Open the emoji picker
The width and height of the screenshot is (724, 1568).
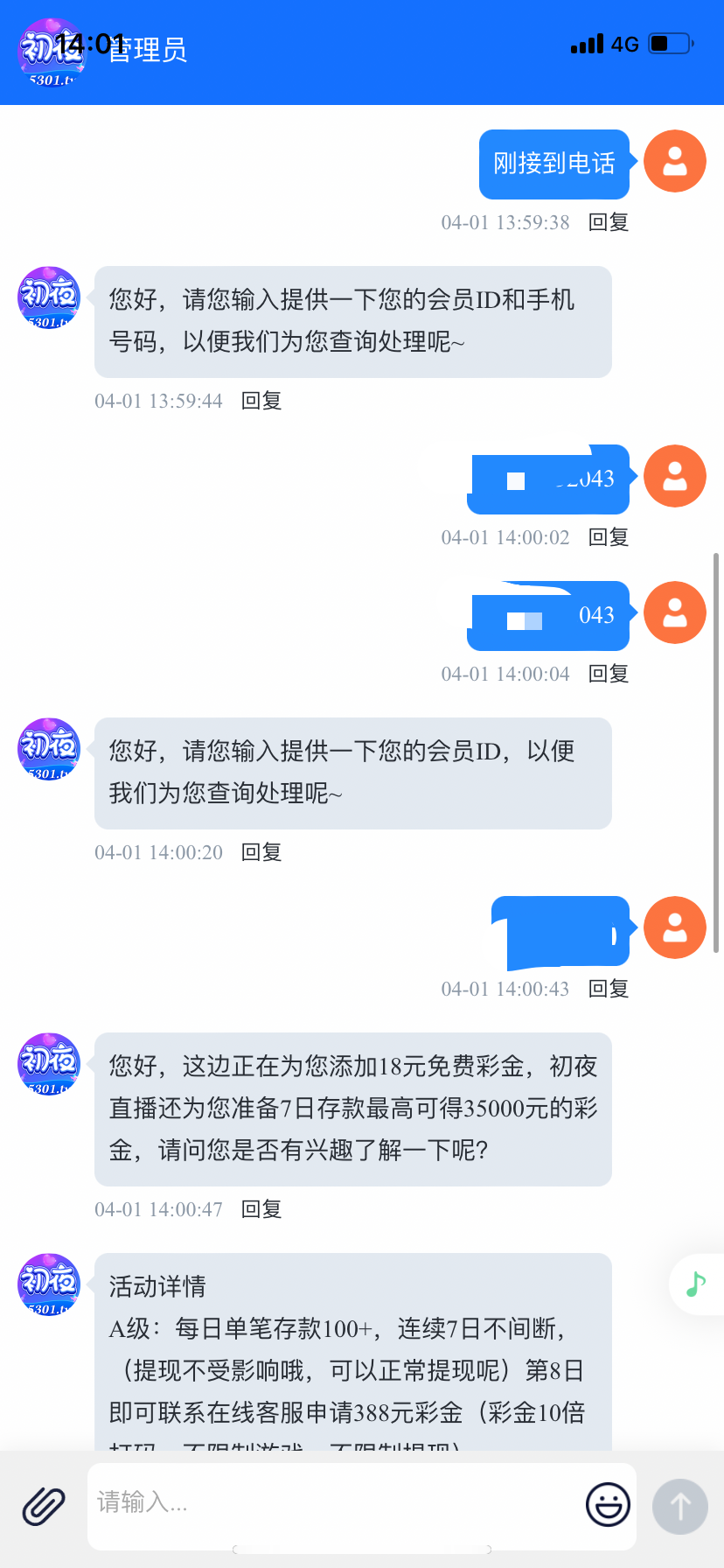(608, 1505)
